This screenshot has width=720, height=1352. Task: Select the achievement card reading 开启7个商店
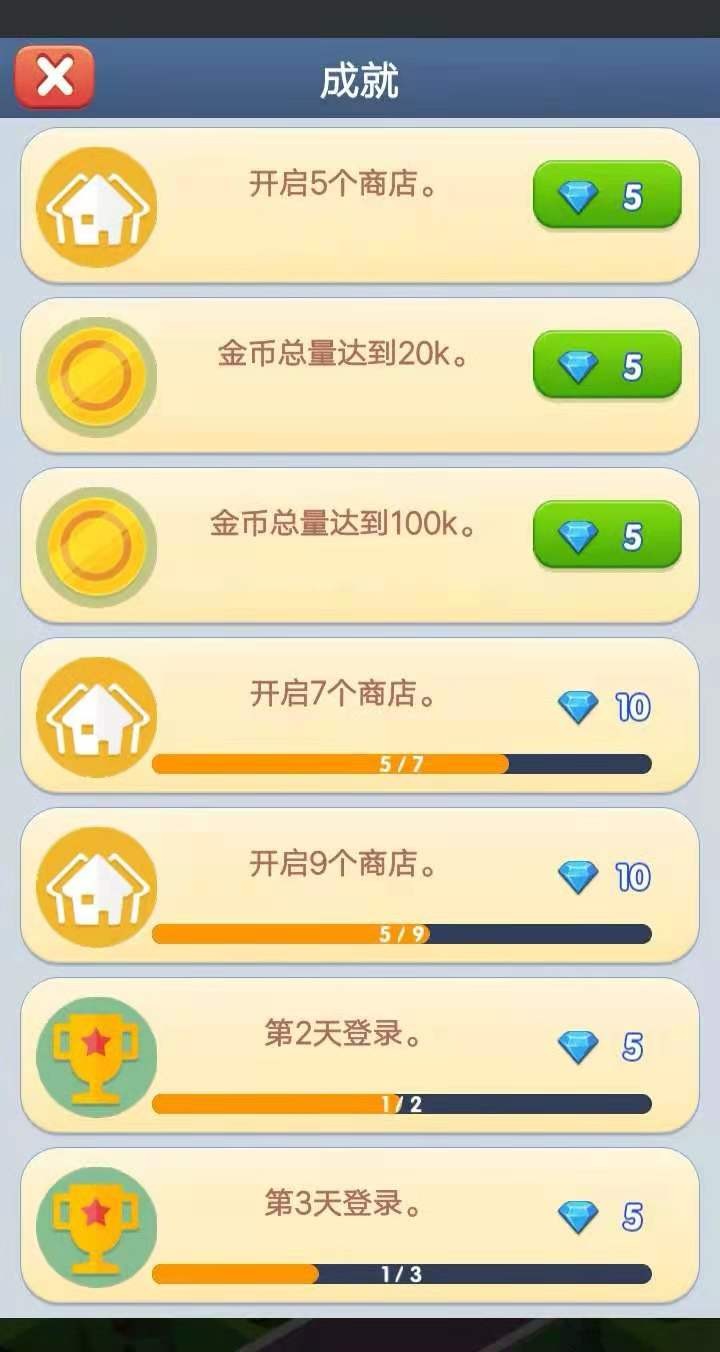pyautogui.click(x=360, y=712)
